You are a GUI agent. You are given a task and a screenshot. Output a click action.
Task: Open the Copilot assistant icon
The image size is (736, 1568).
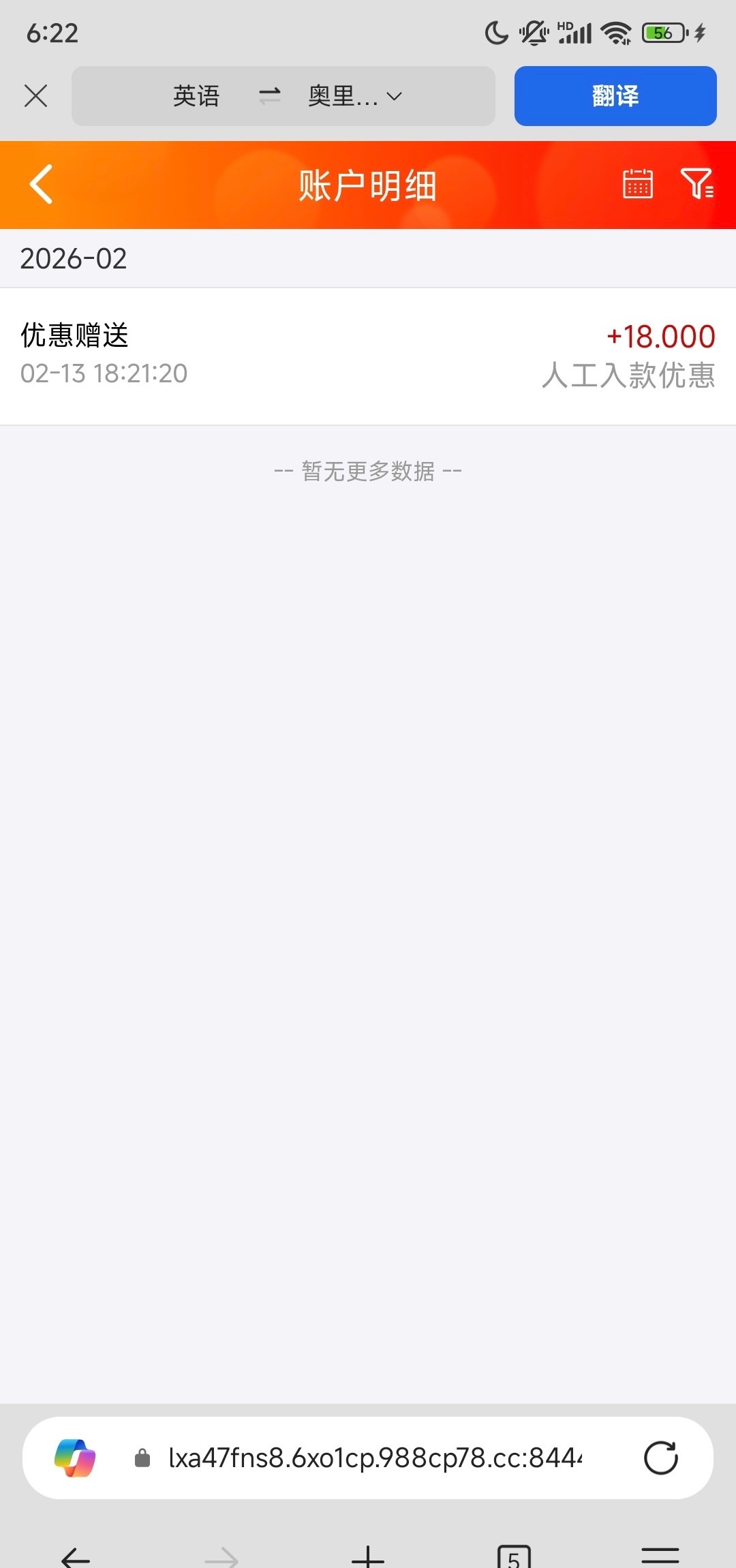point(75,1458)
